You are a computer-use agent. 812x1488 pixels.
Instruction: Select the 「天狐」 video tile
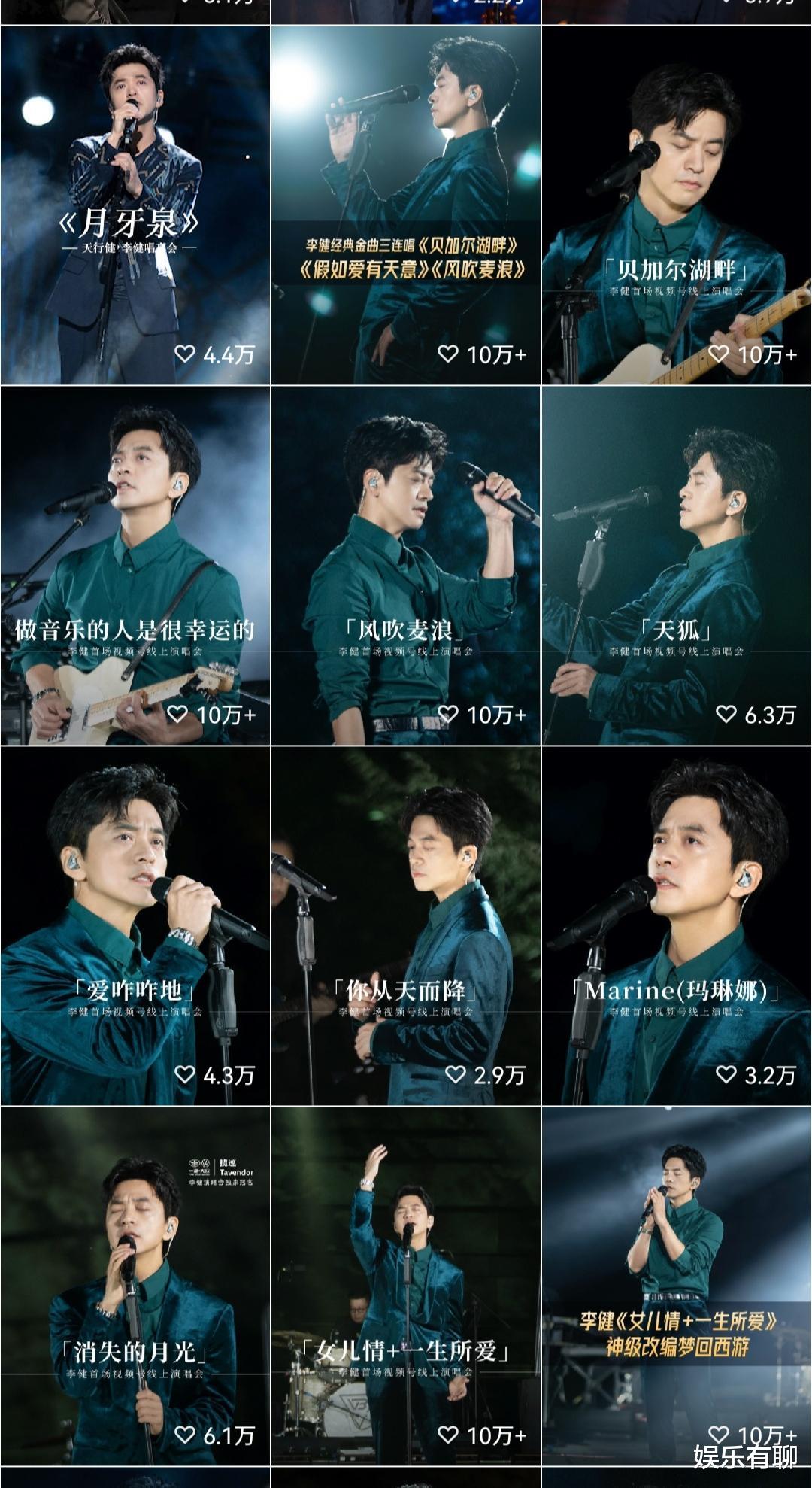pos(677,566)
